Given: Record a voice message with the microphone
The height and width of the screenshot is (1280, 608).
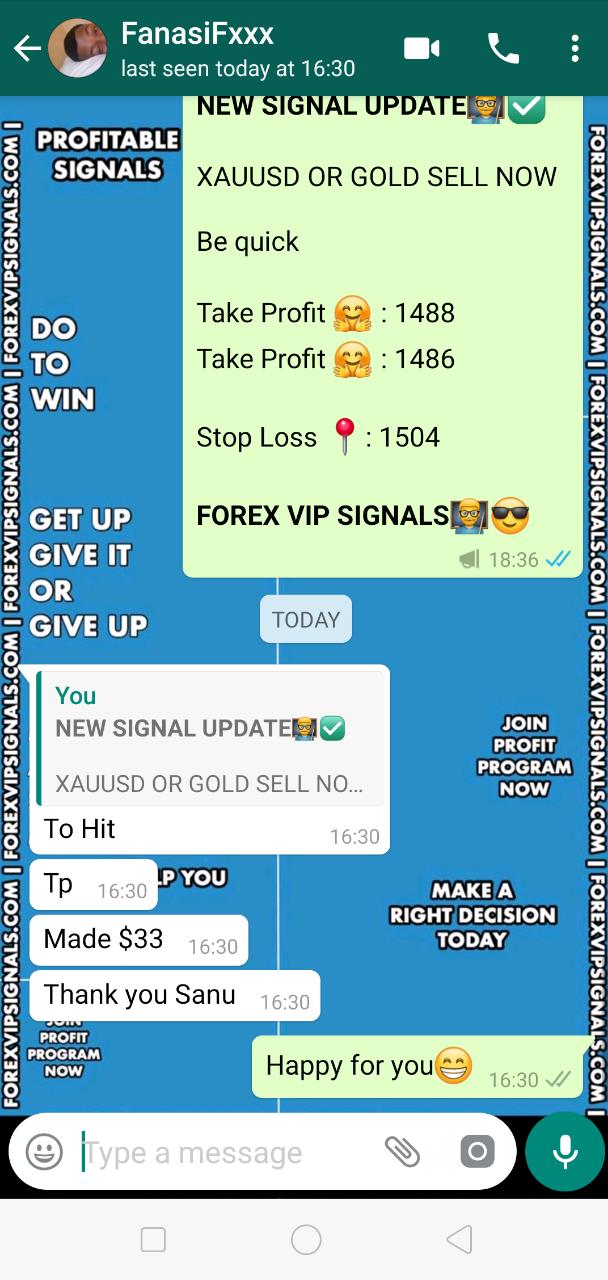Looking at the screenshot, I should pos(565,1152).
